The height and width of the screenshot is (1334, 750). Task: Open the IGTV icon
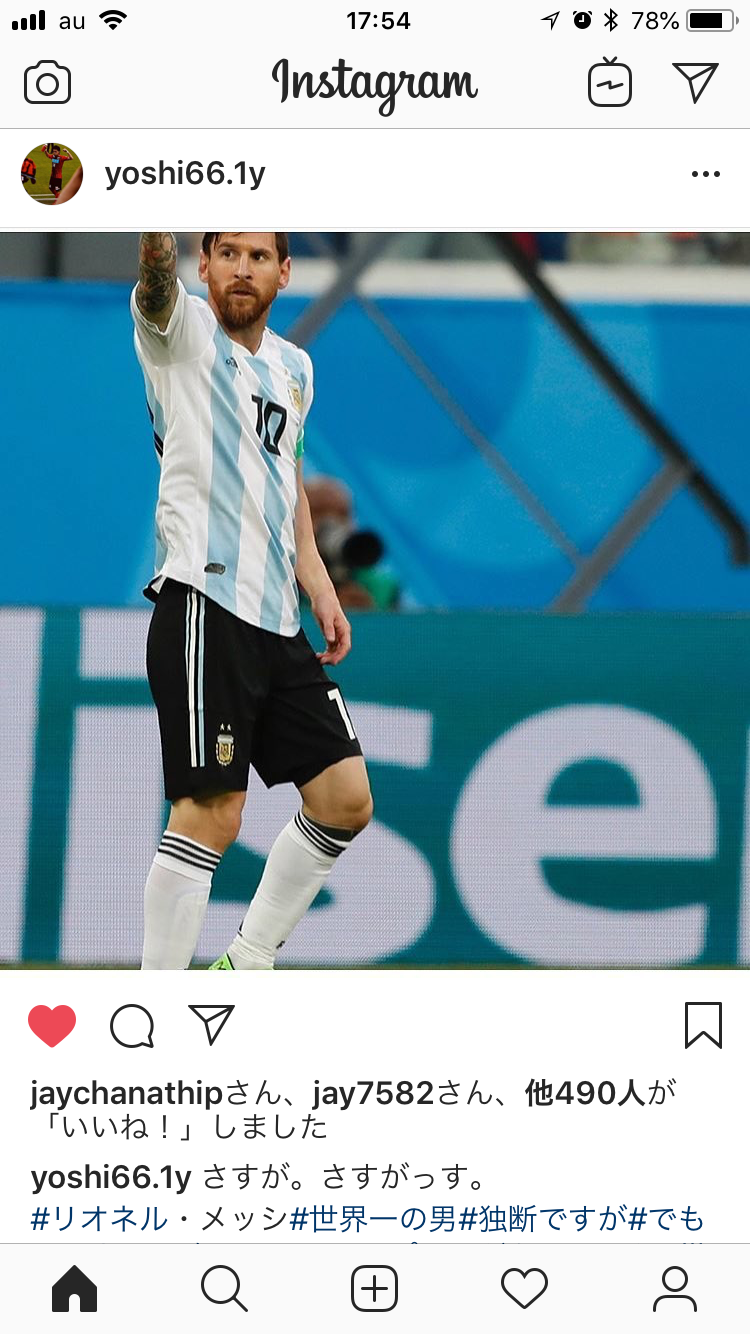(610, 83)
